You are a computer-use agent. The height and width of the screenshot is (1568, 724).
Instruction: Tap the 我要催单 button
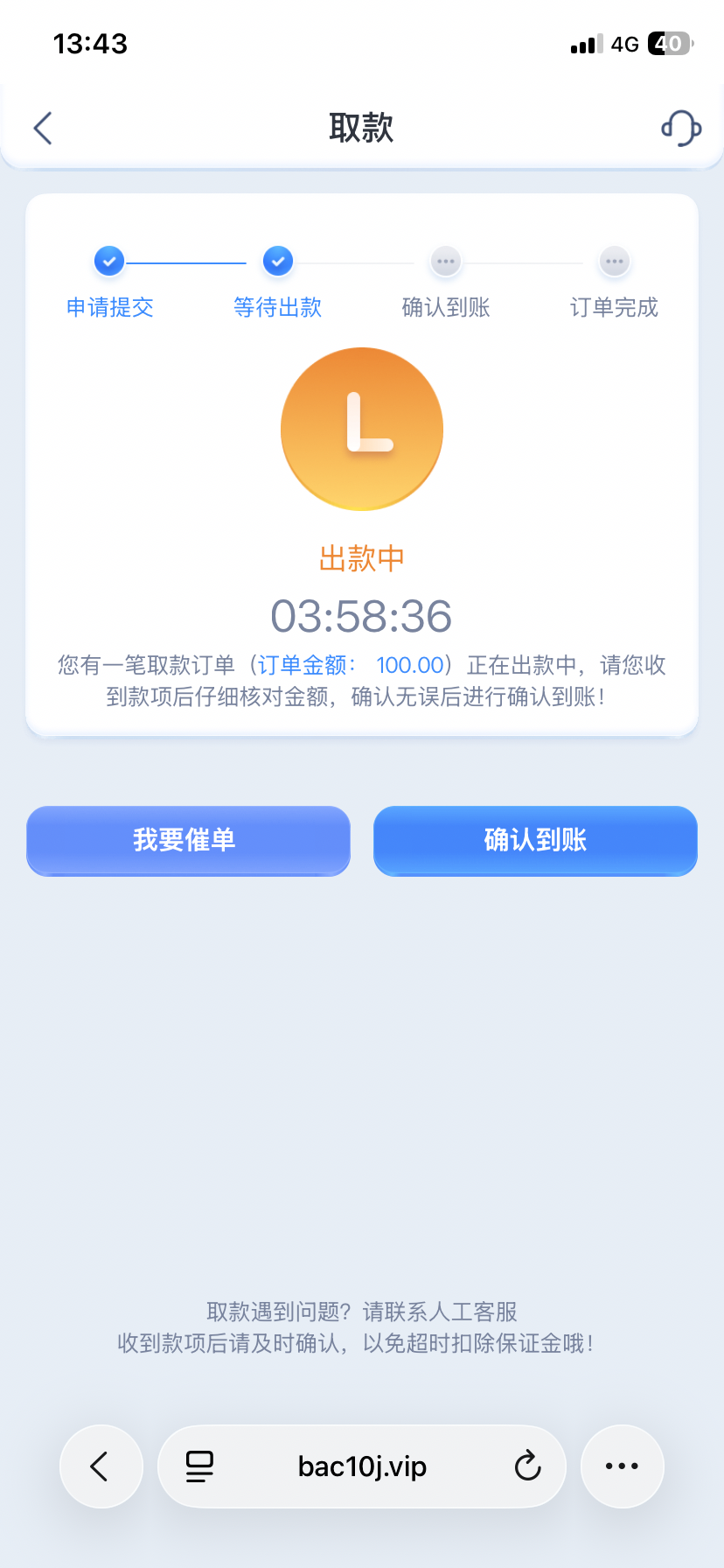[188, 840]
